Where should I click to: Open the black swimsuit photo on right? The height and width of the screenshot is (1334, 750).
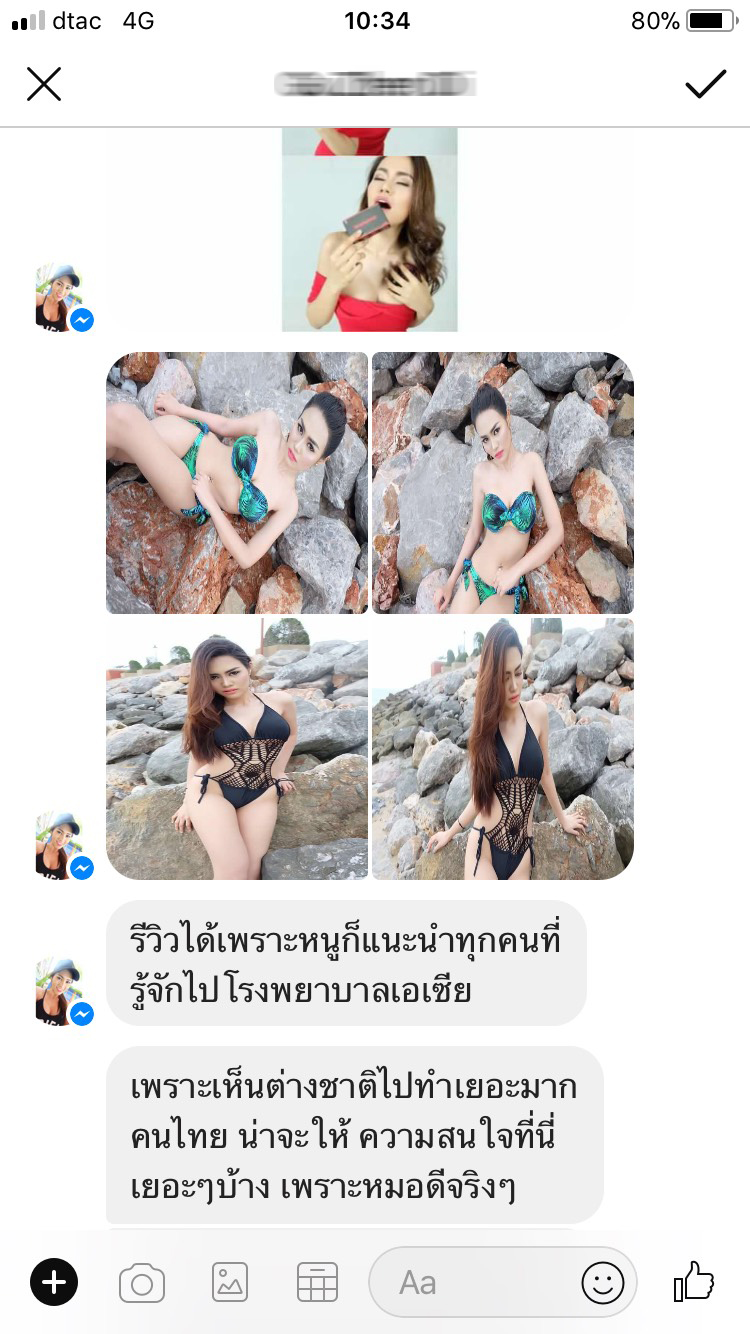point(503,748)
